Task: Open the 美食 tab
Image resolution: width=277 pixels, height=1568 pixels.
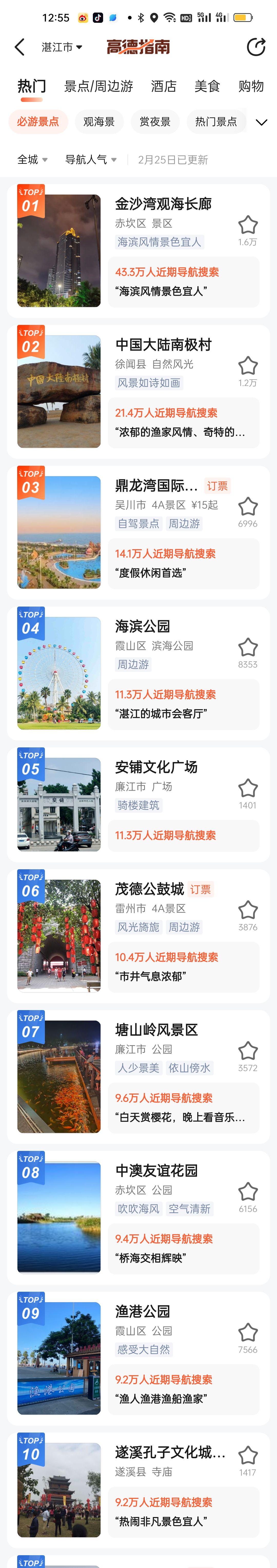Action: click(x=207, y=87)
